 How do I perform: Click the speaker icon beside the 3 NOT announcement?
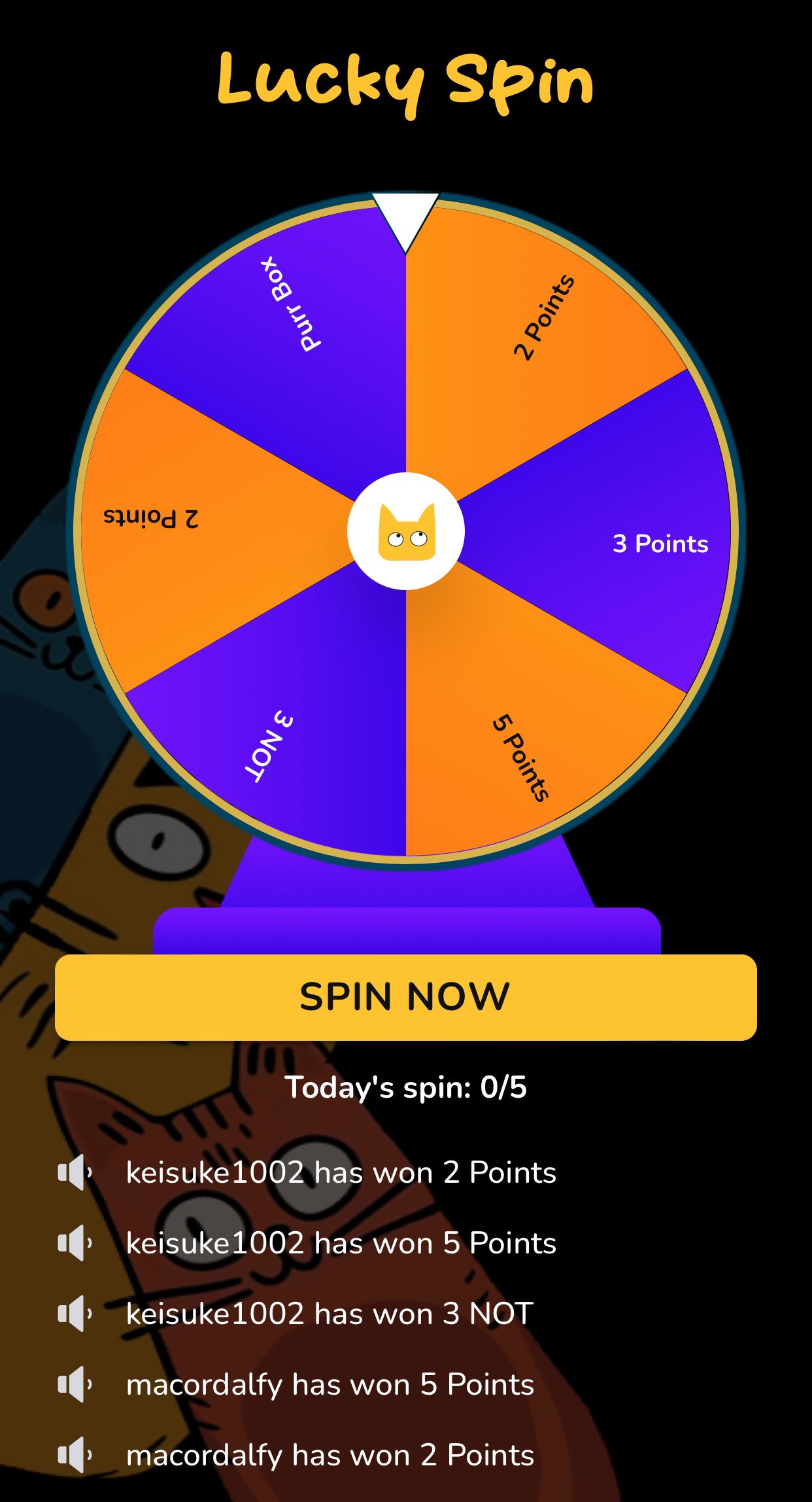pos(74,1312)
